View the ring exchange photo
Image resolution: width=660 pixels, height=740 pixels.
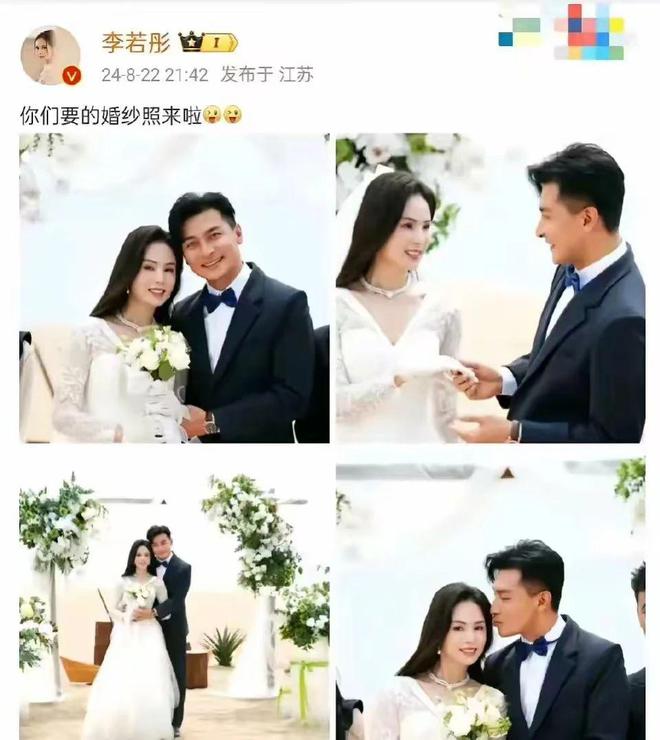point(490,288)
